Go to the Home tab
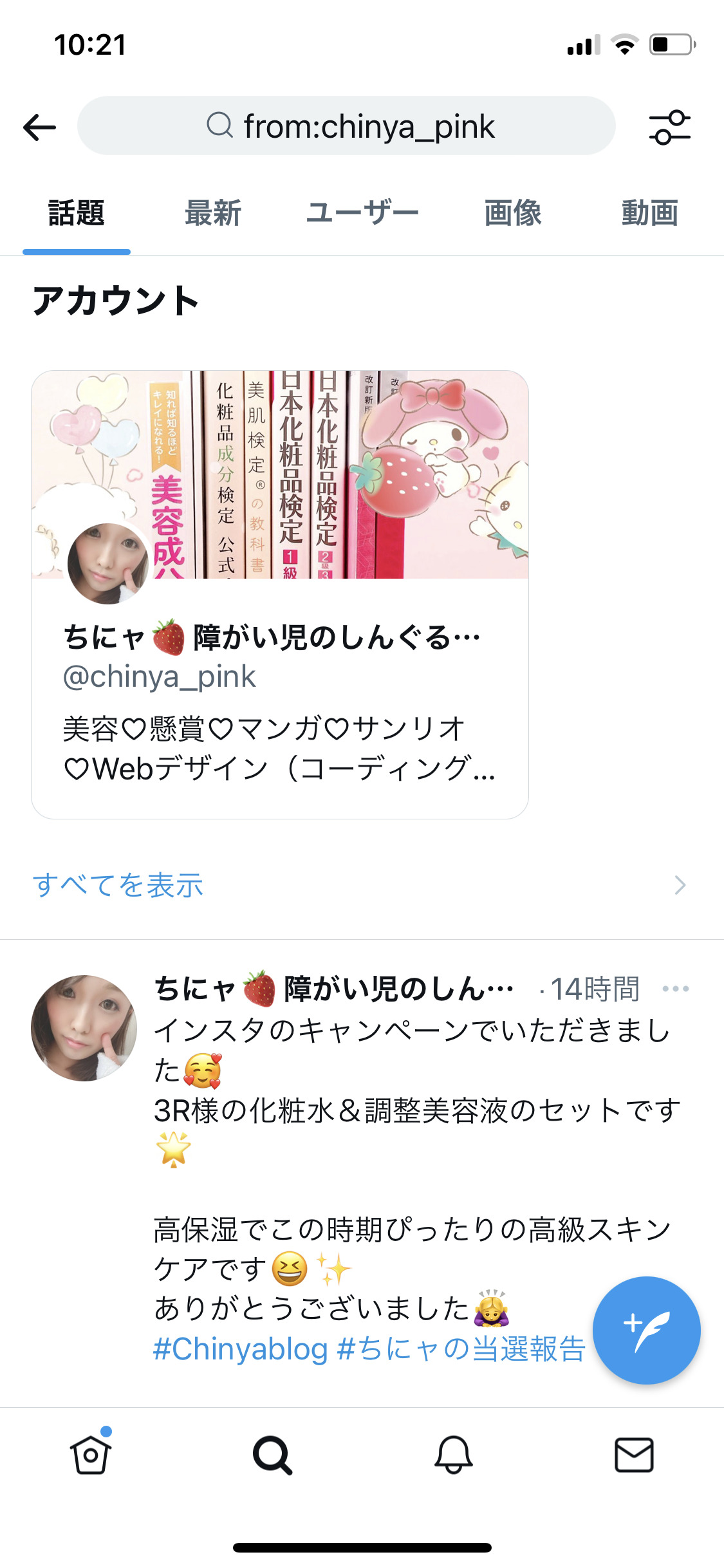 tap(91, 1455)
